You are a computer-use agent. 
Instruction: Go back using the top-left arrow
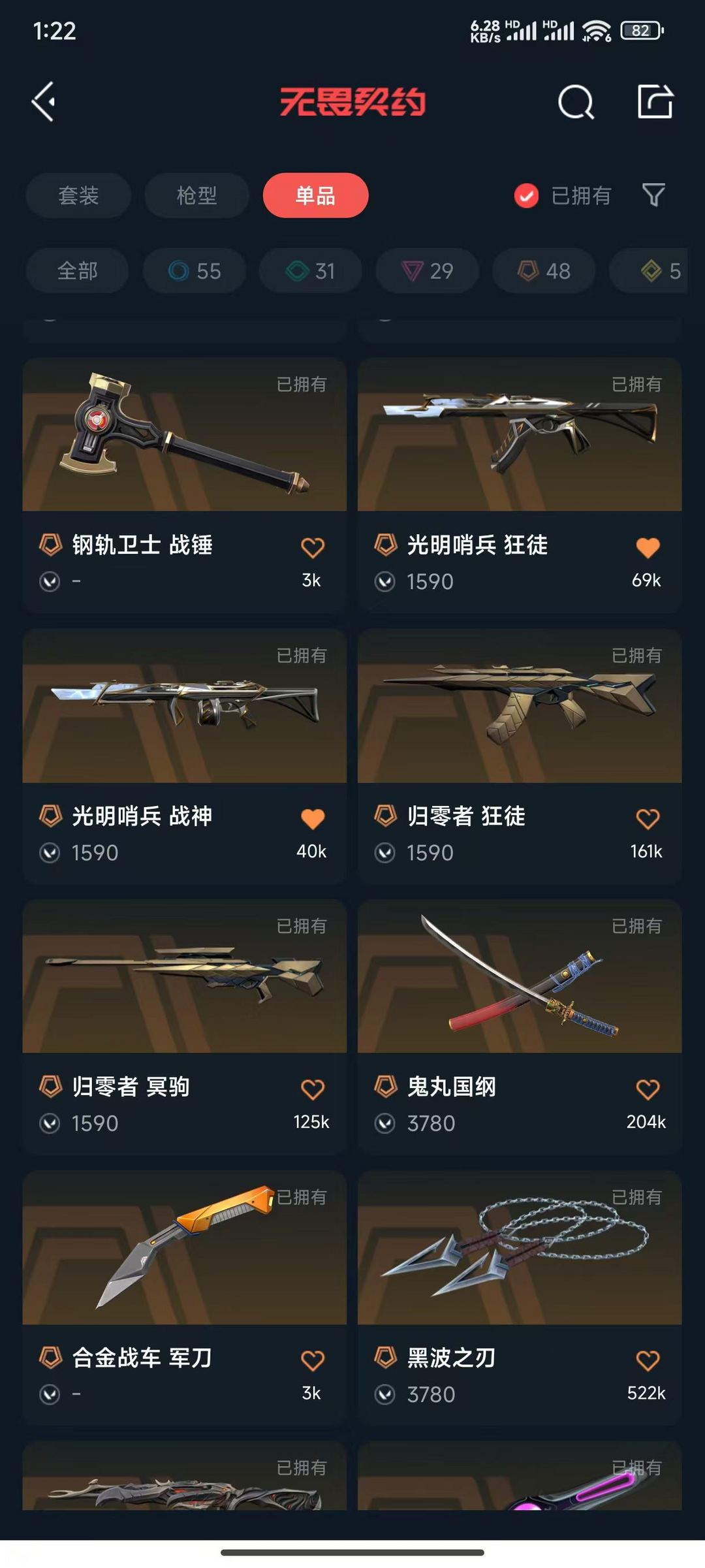[x=44, y=102]
